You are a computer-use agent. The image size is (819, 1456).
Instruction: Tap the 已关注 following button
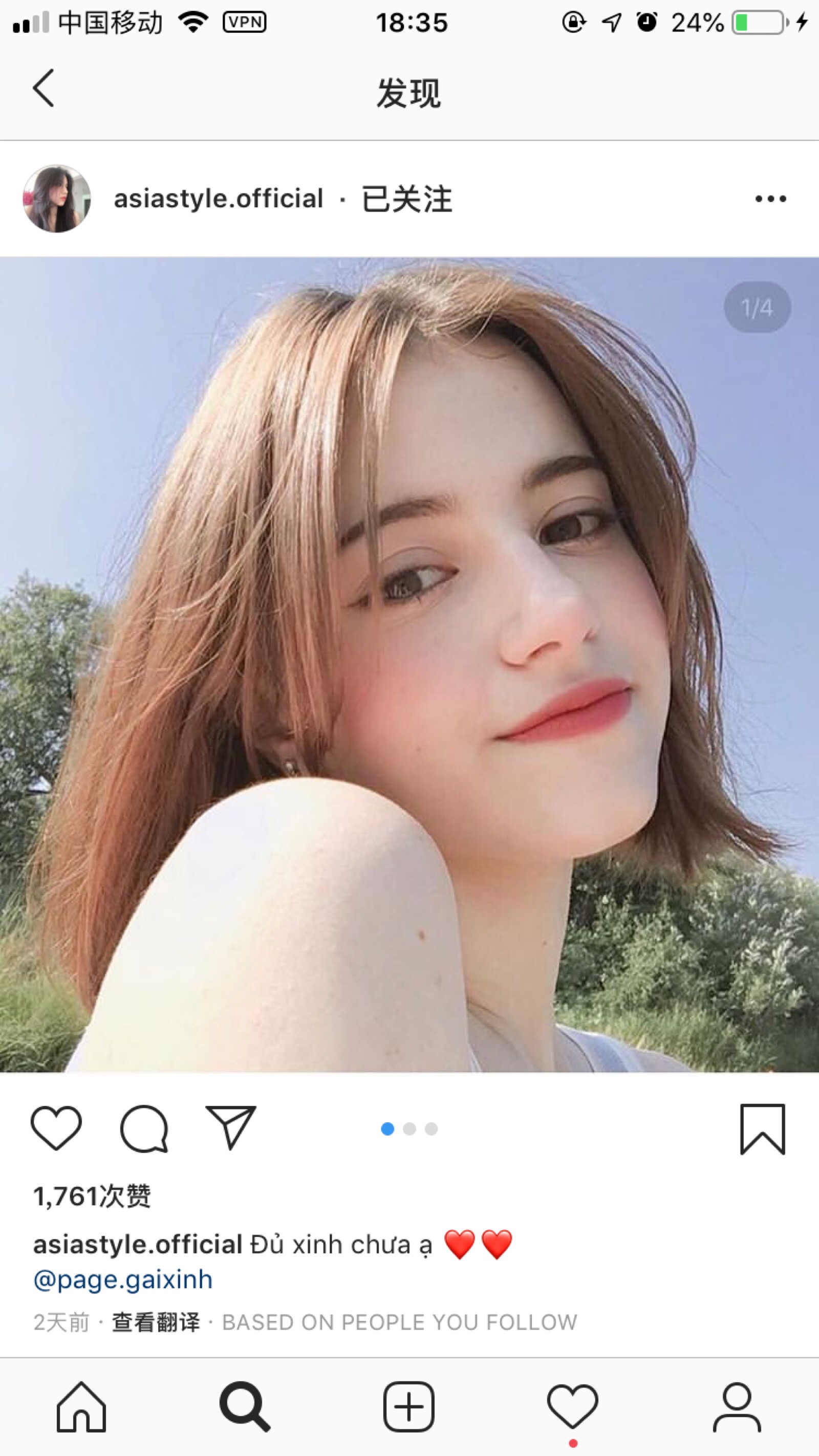[x=407, y=199]
